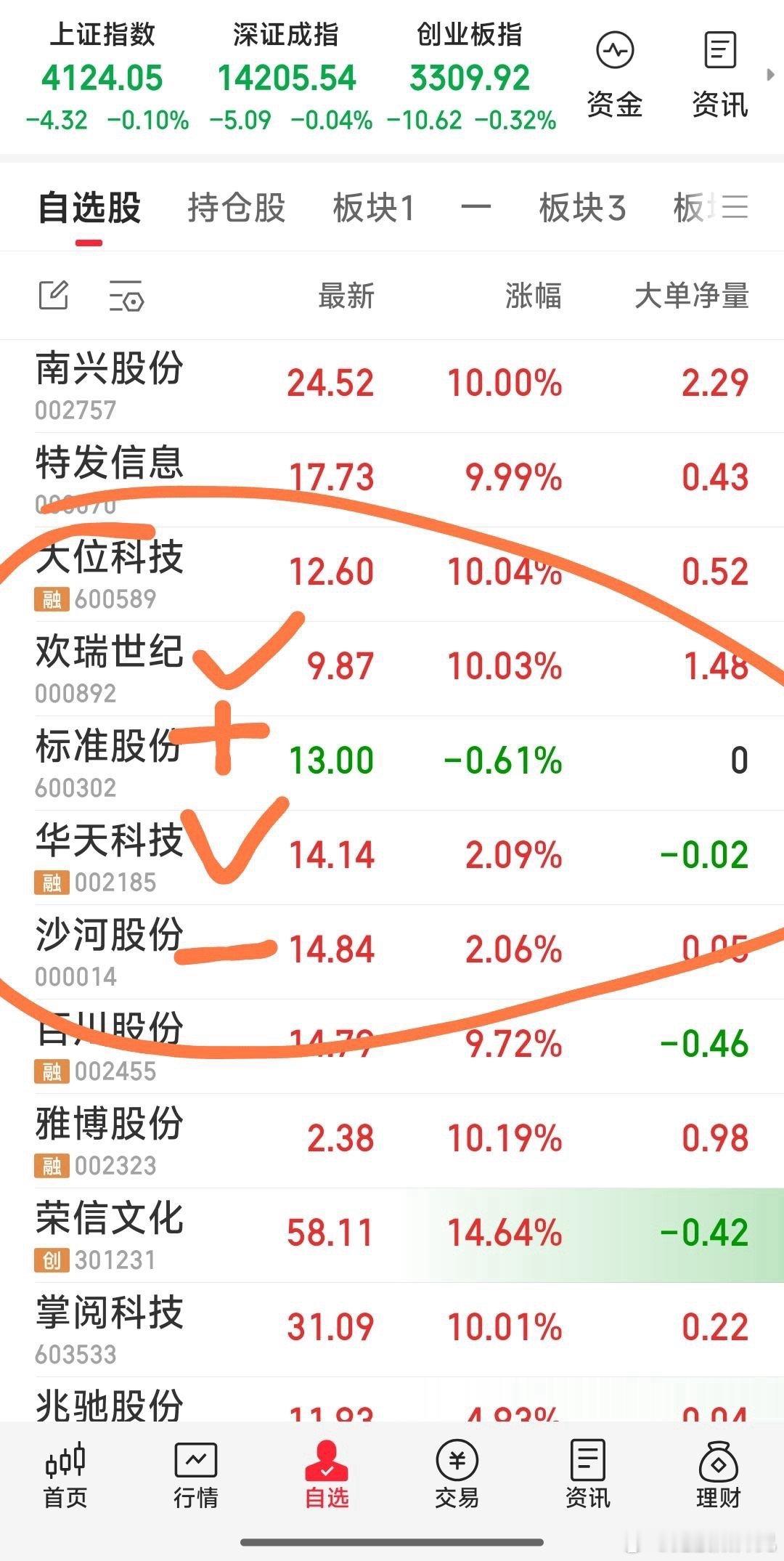Open the sort filter icon beside the pencil
The width and height of the screenshot is (784, 1561).
127,296
